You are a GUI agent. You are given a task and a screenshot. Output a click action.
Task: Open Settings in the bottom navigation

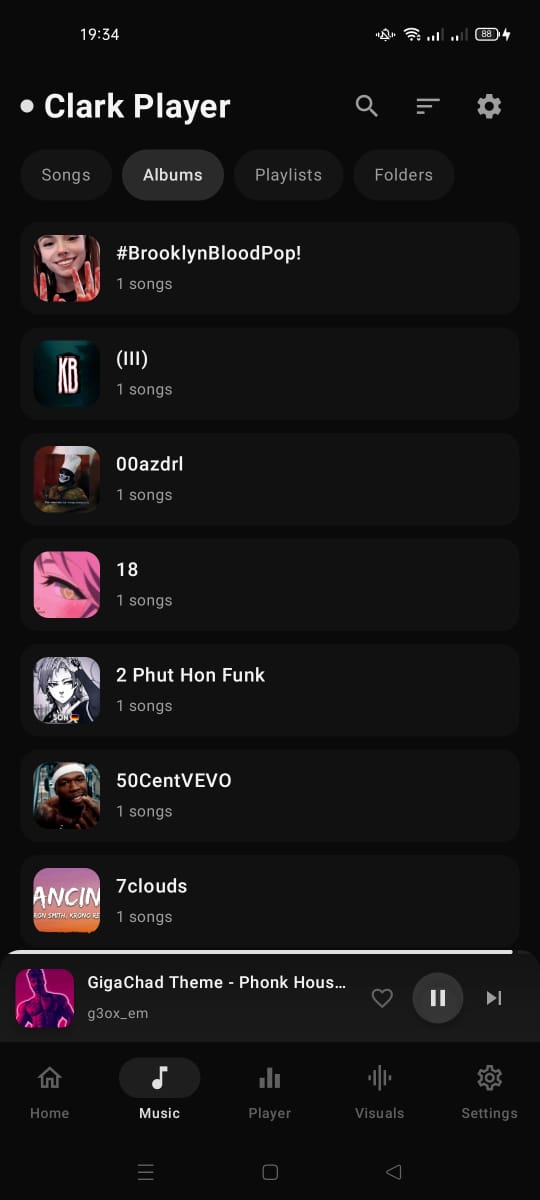point(489,1090)
